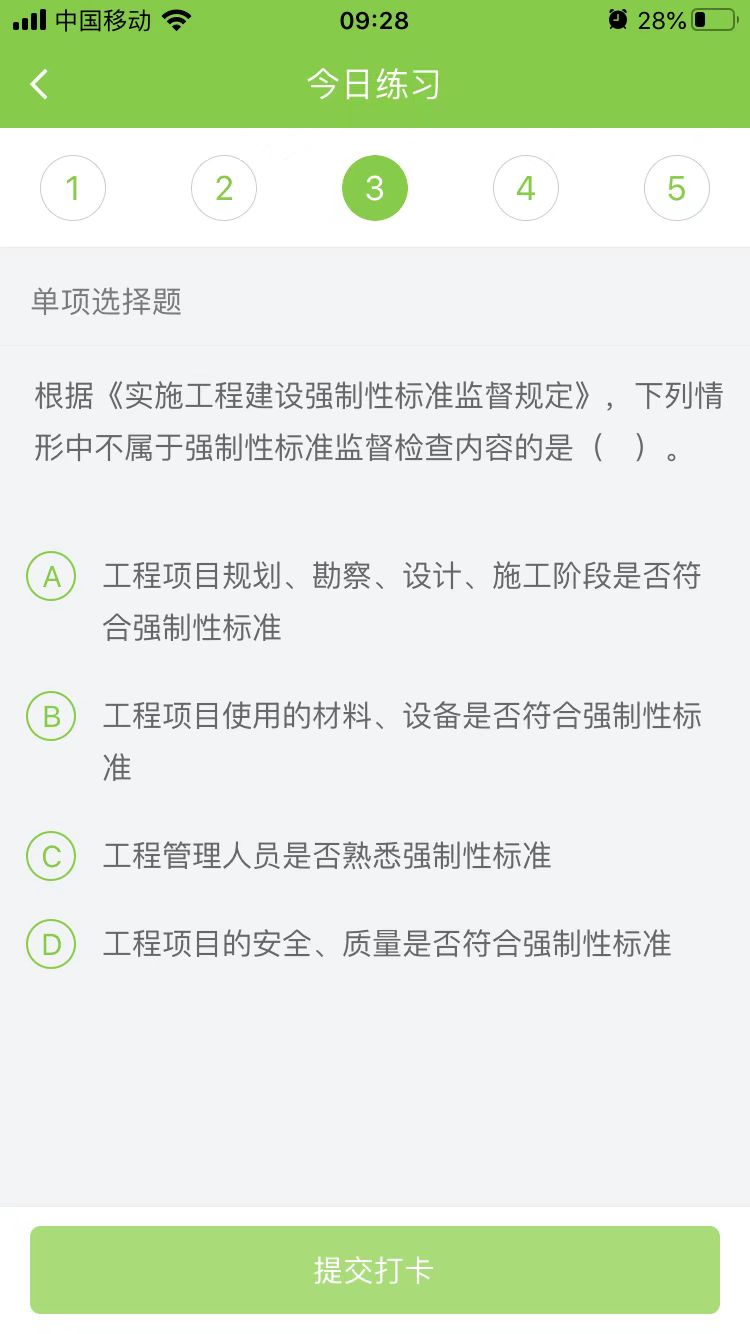This screenshot has width=750, height=1334.
Task: Jump to question 5
Action: click(x=677, y=188)
